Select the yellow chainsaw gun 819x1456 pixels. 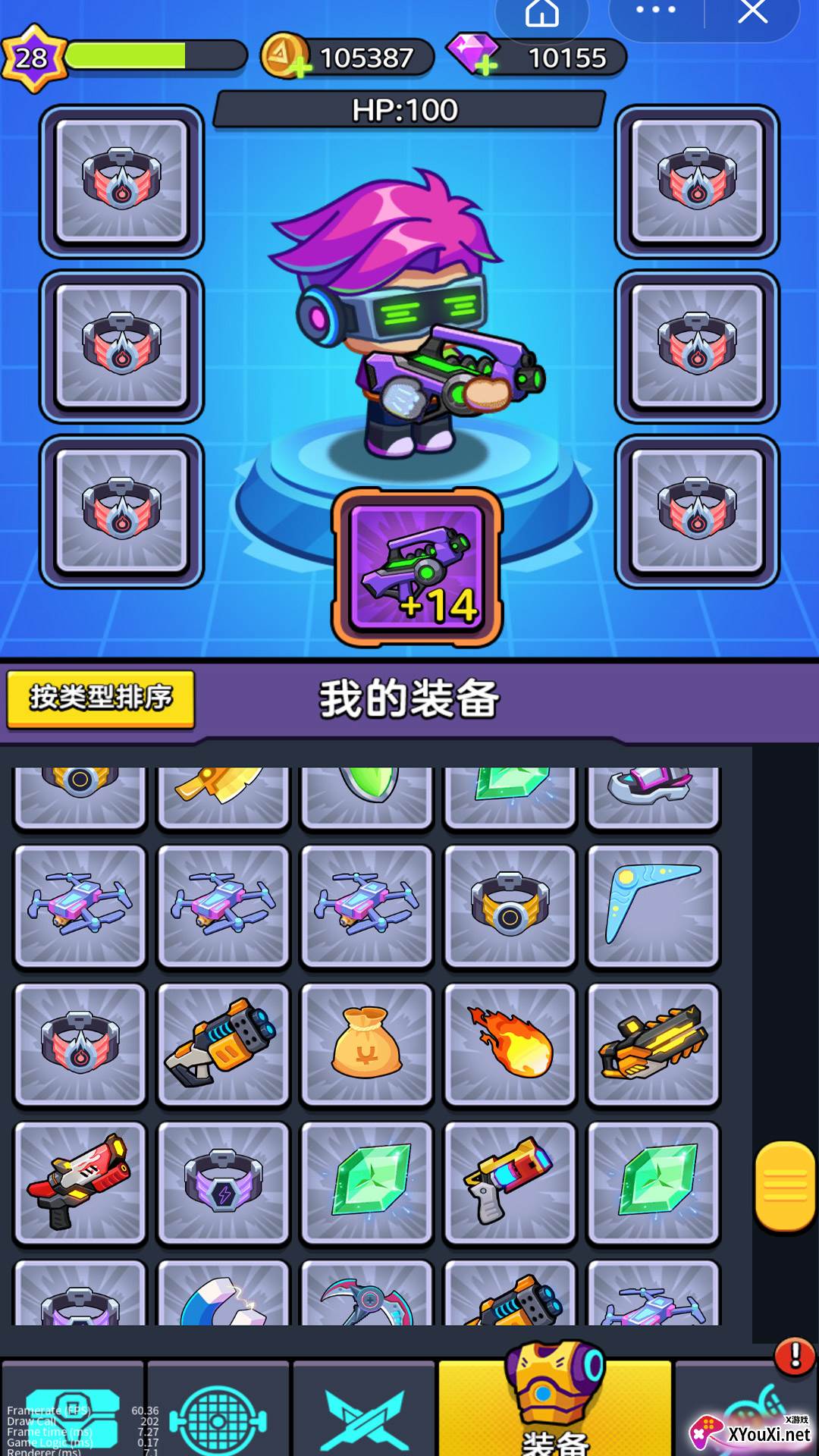coord(654,1044)
